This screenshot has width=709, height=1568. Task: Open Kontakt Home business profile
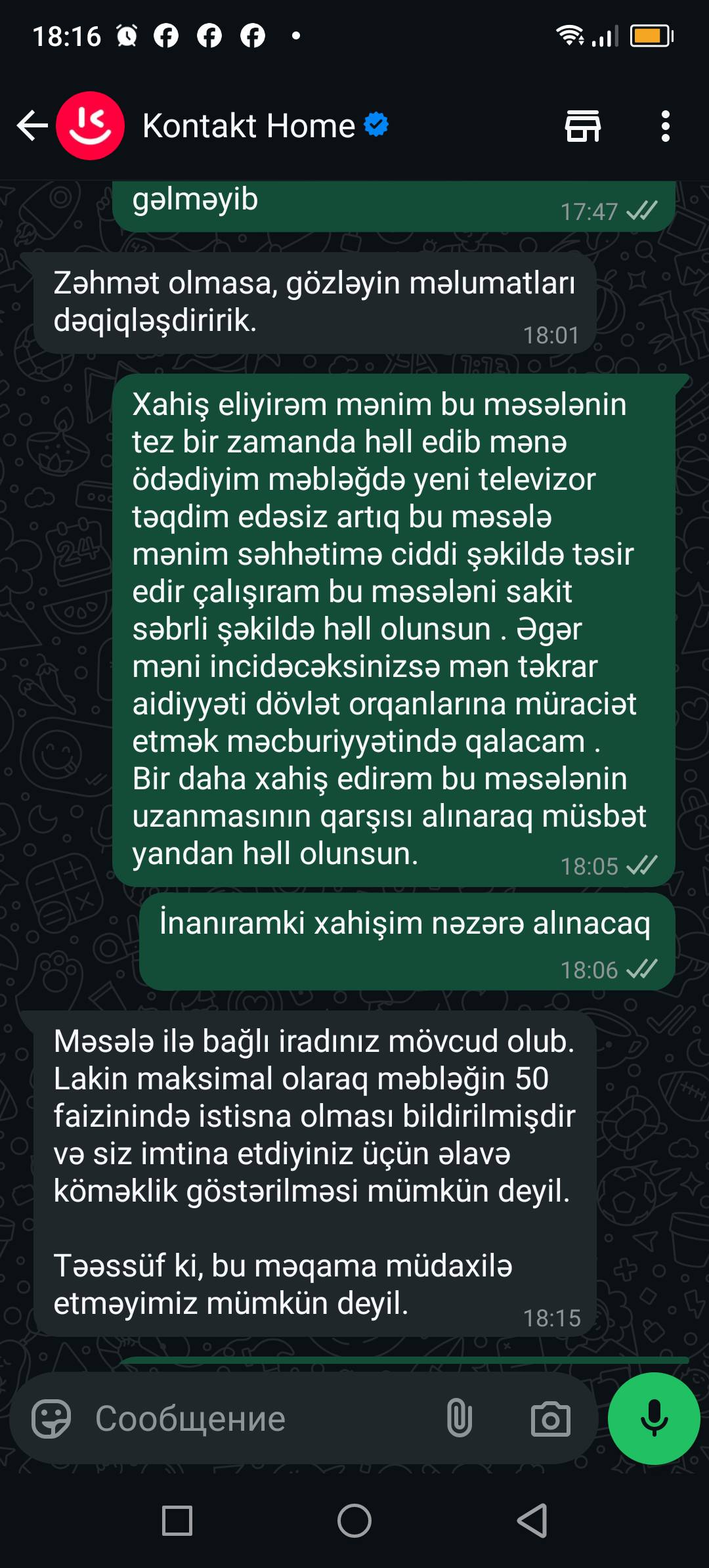point(249,125)
